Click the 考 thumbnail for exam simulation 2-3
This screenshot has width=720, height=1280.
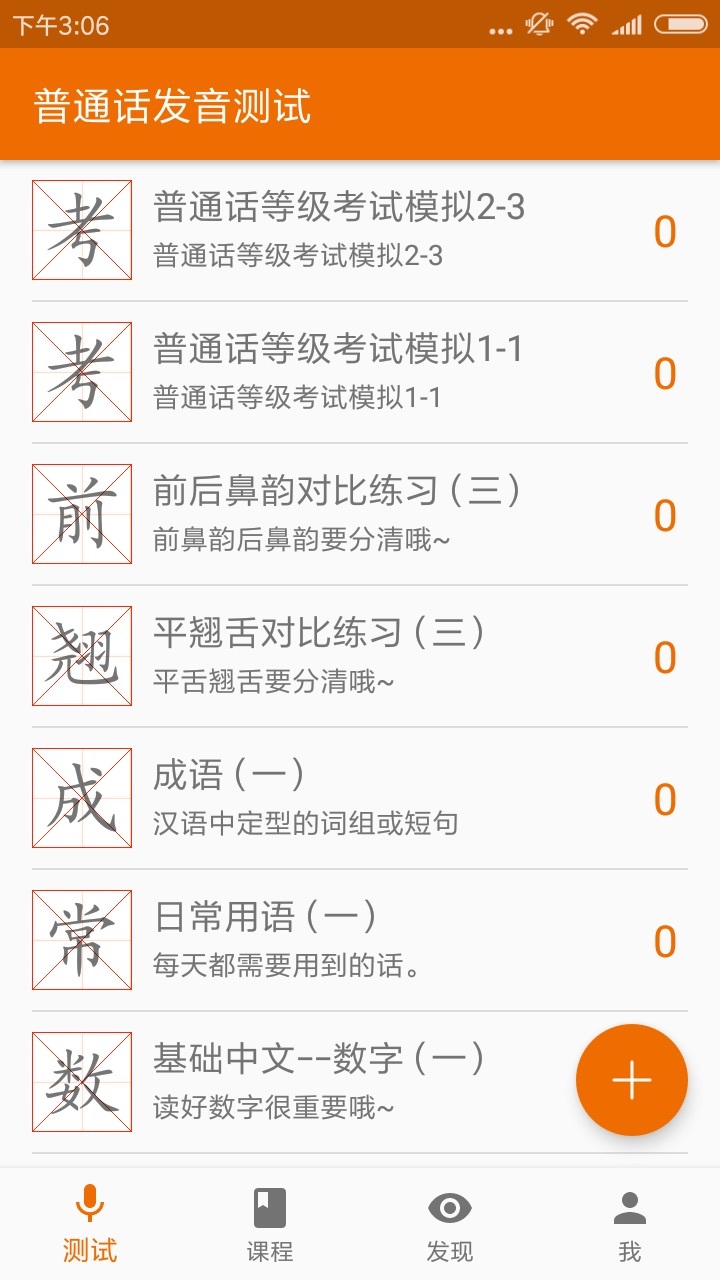tap(81, 229)
